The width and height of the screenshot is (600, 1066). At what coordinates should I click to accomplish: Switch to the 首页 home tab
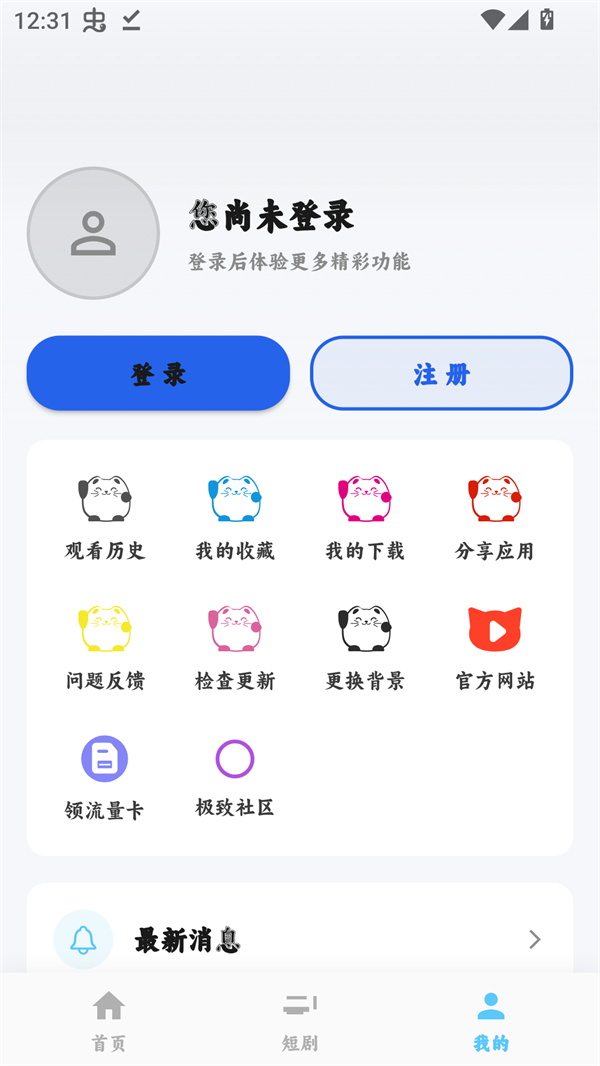click(x=109, y=1021)
